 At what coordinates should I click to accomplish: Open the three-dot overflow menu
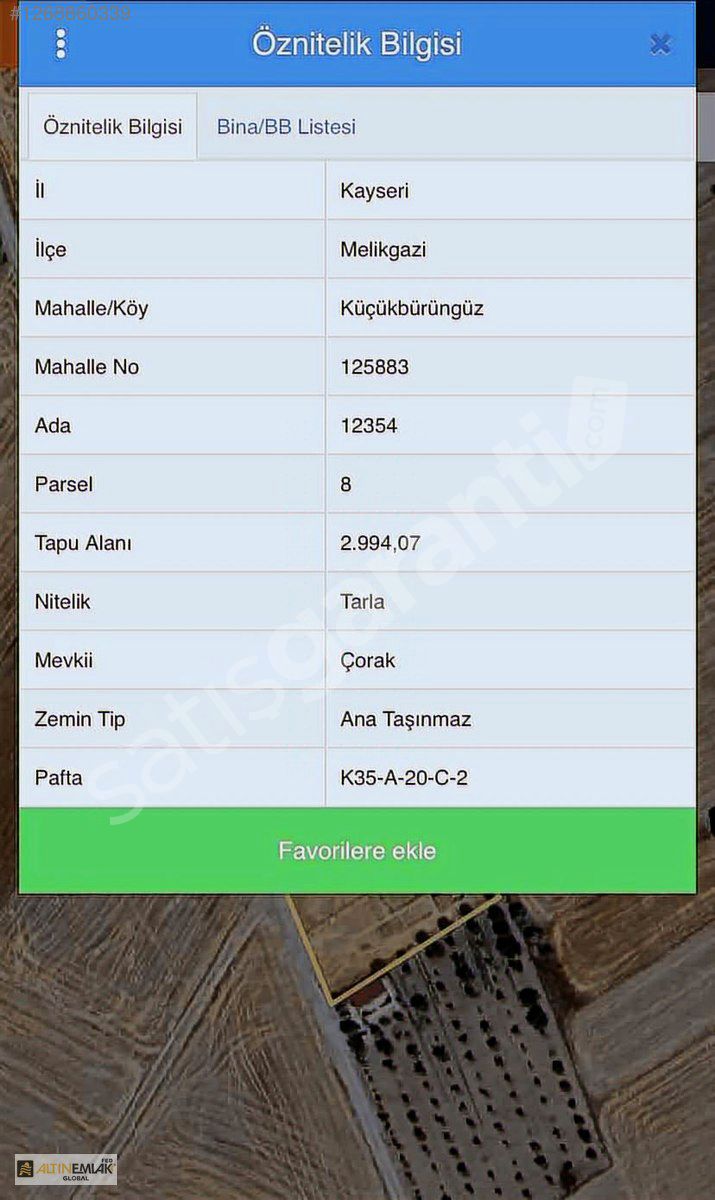pyautogui.click(x=61, y=44)
